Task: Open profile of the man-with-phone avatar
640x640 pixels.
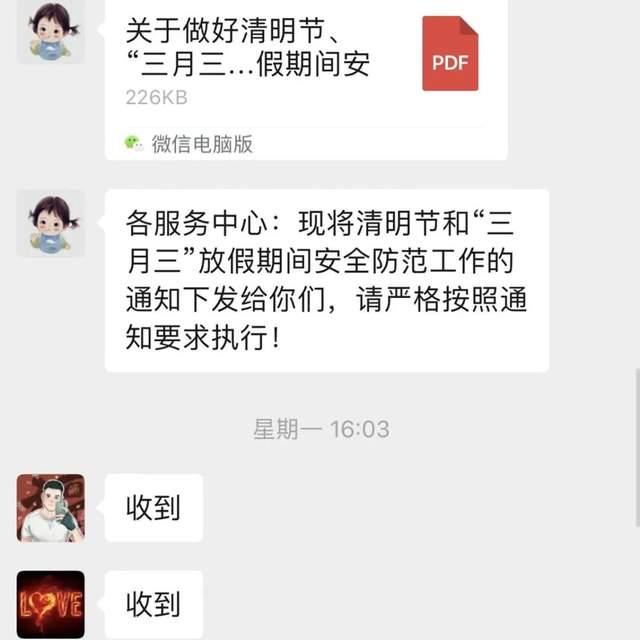Action: (51, 508)
